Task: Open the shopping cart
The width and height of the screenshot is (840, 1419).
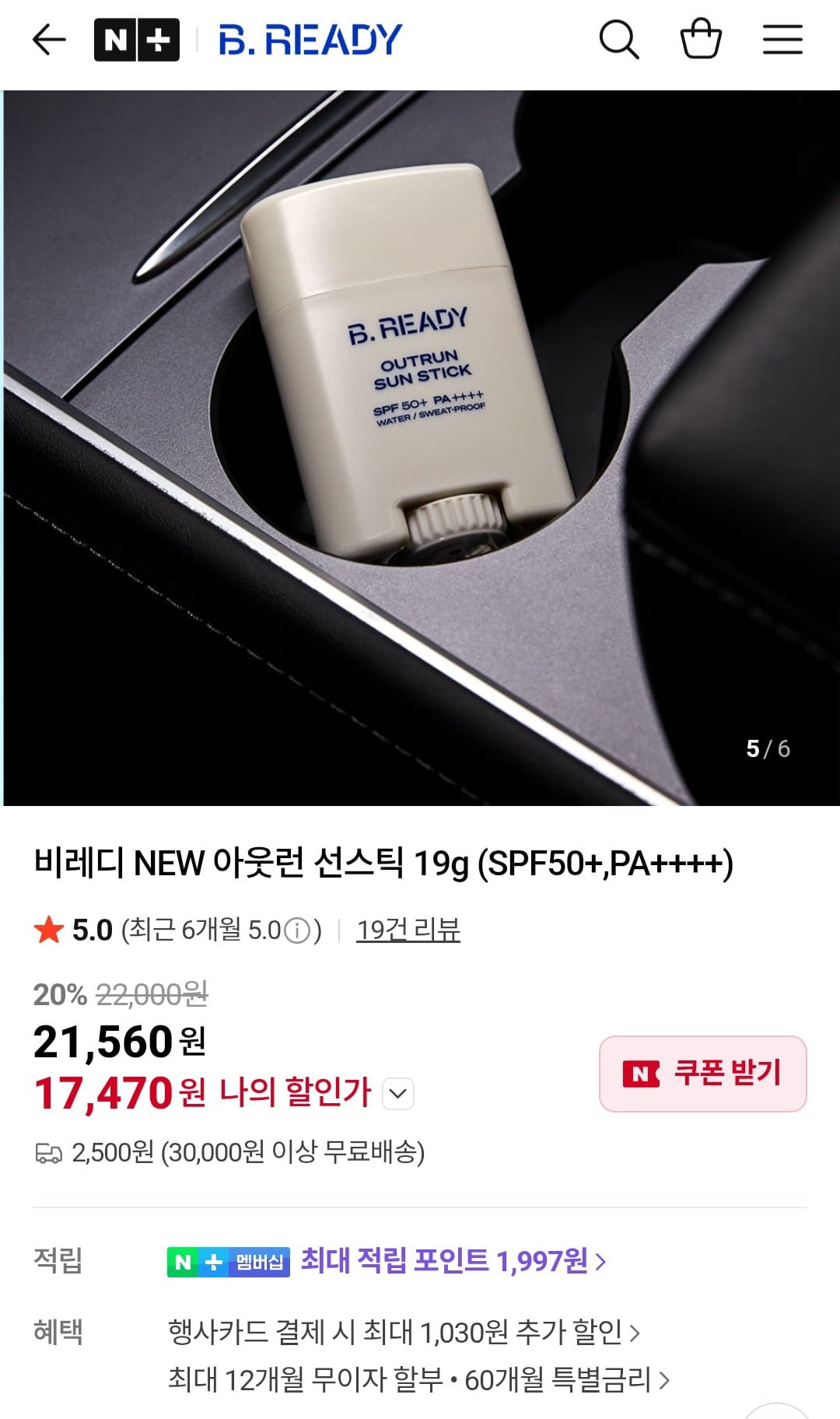Action: 701,40
